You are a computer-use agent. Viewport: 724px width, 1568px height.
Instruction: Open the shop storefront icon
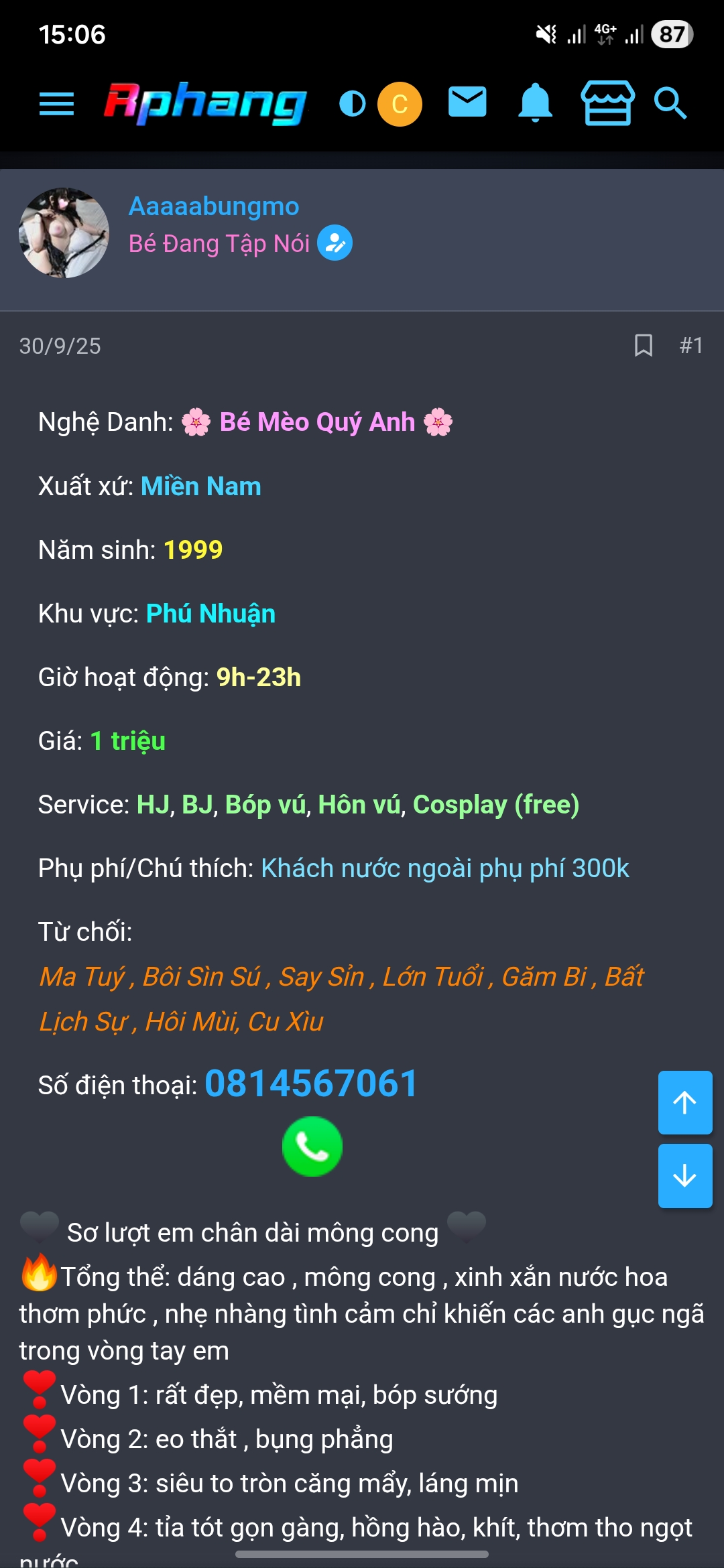[x=607, y=103]
